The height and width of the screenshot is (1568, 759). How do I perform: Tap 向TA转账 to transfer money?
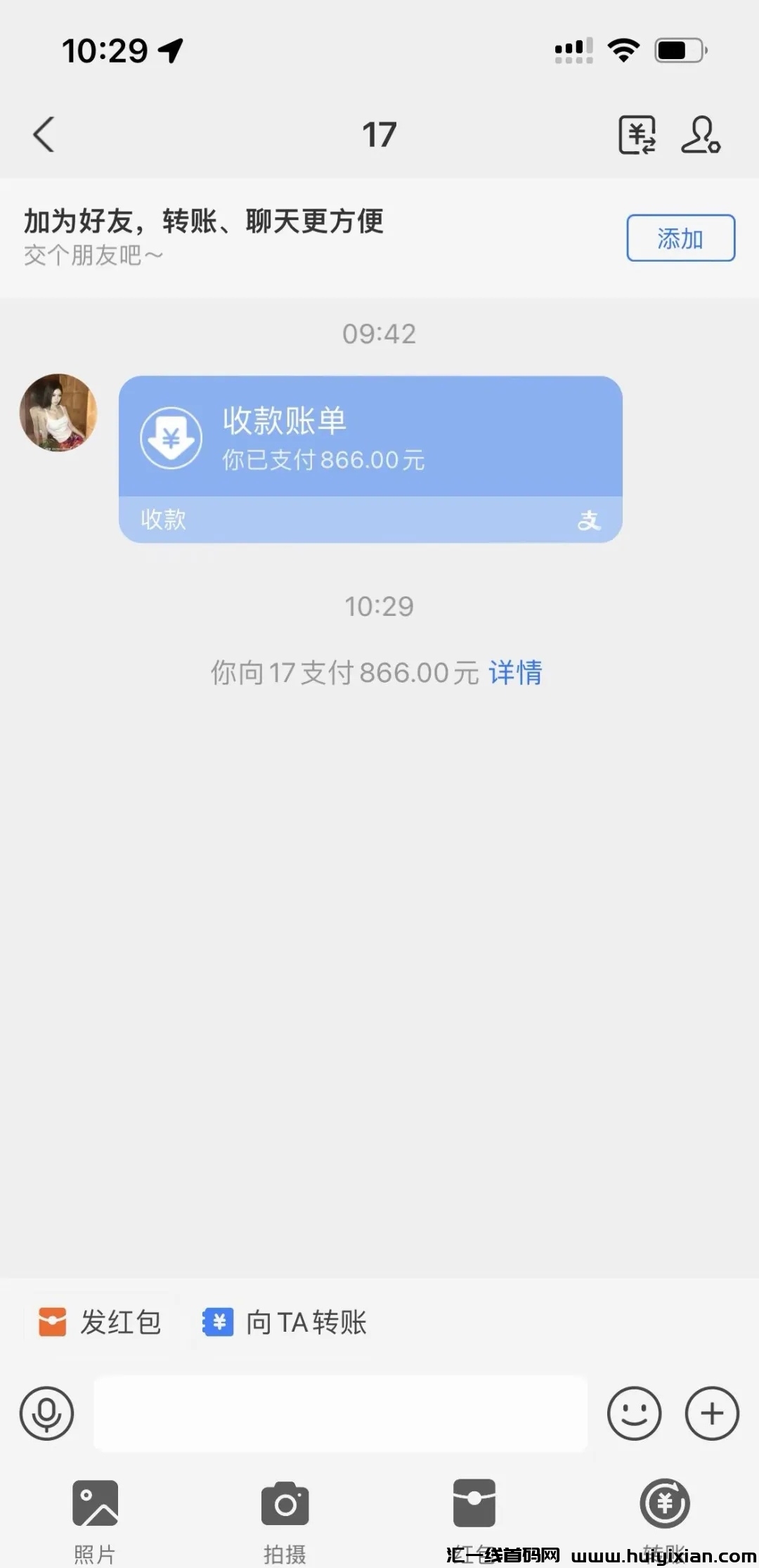(284, 1322)
